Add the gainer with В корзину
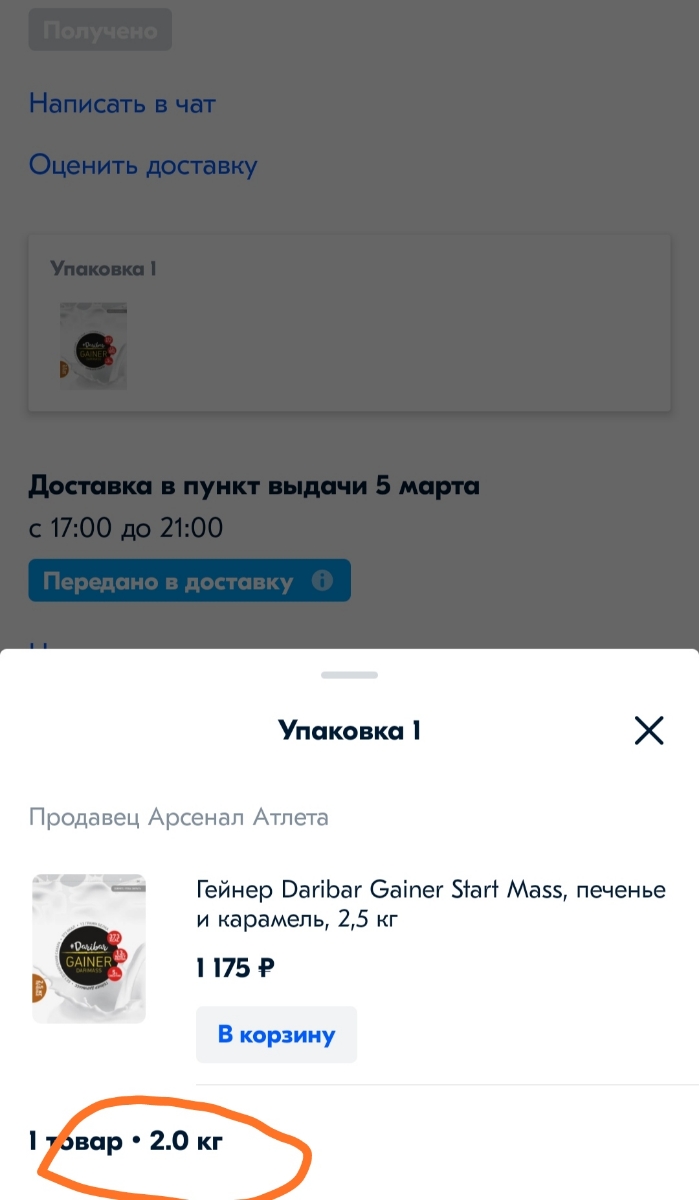699x1200 pixels. click(x=276, y=1035)
